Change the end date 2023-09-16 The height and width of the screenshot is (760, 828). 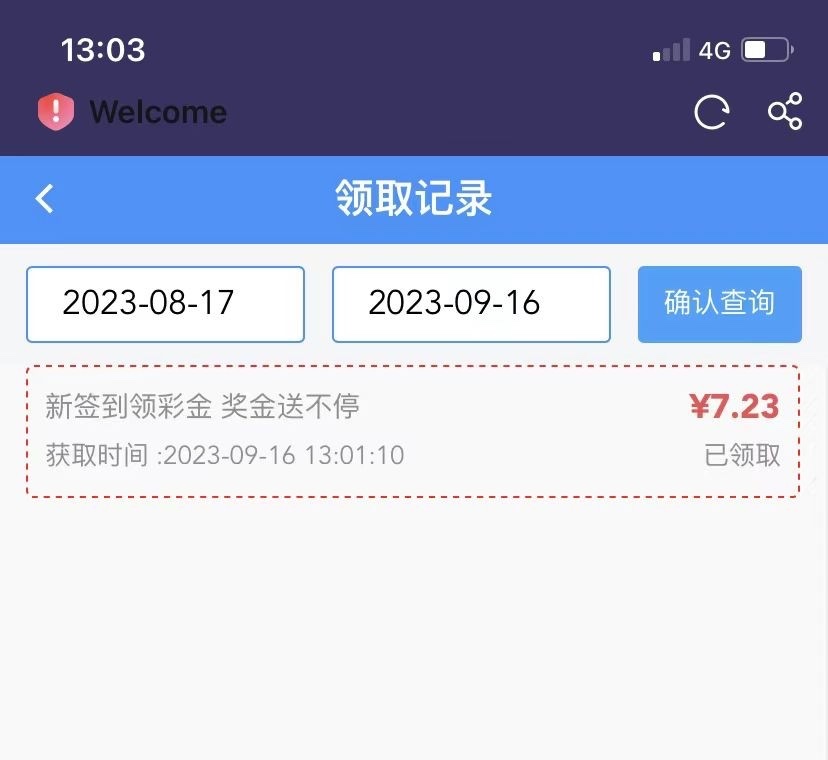471,304
